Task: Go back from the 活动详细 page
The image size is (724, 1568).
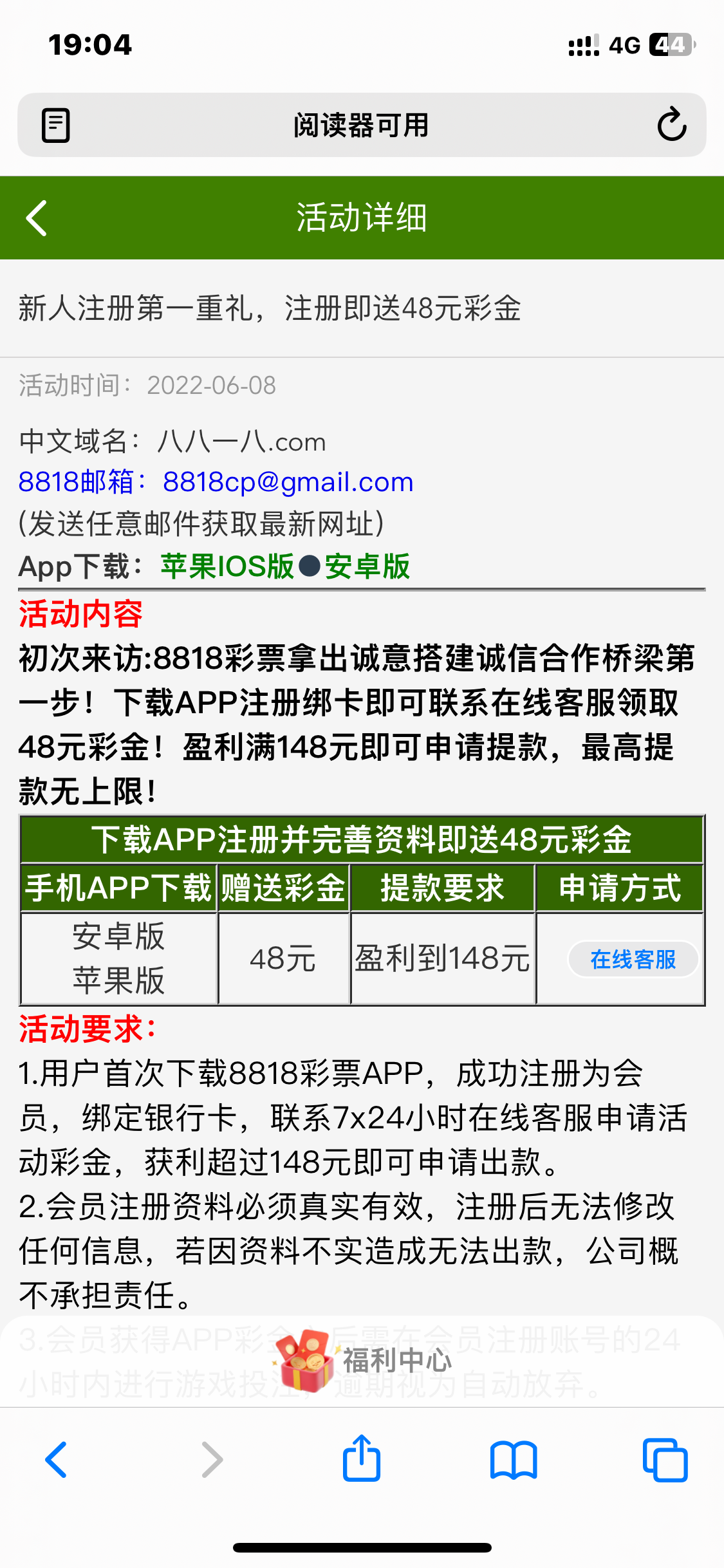Action: pyautogui.click(x=37, y=218)
